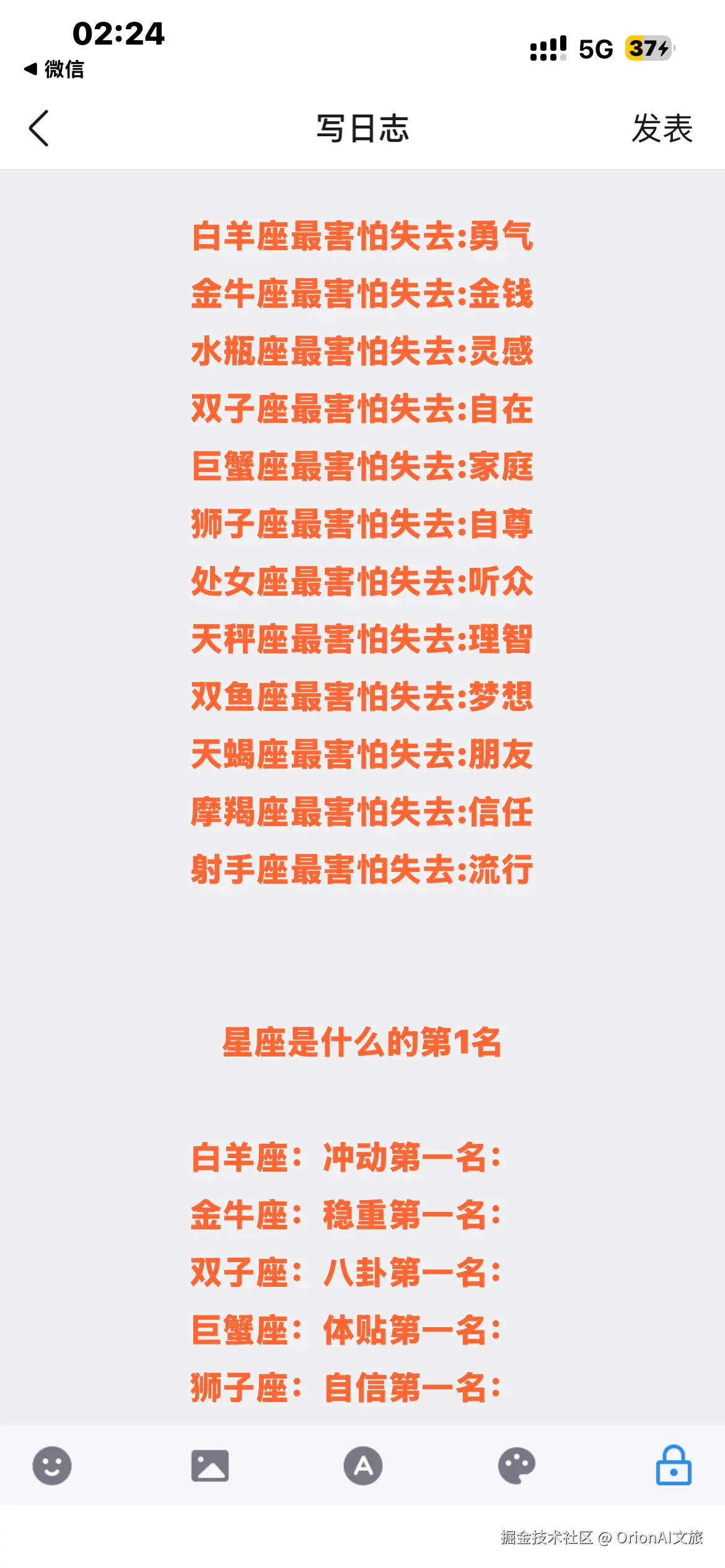The width and height of the screenshot is (725, 1568).
Task: Tap the 02:24 time display
Action: click(118, 35)
